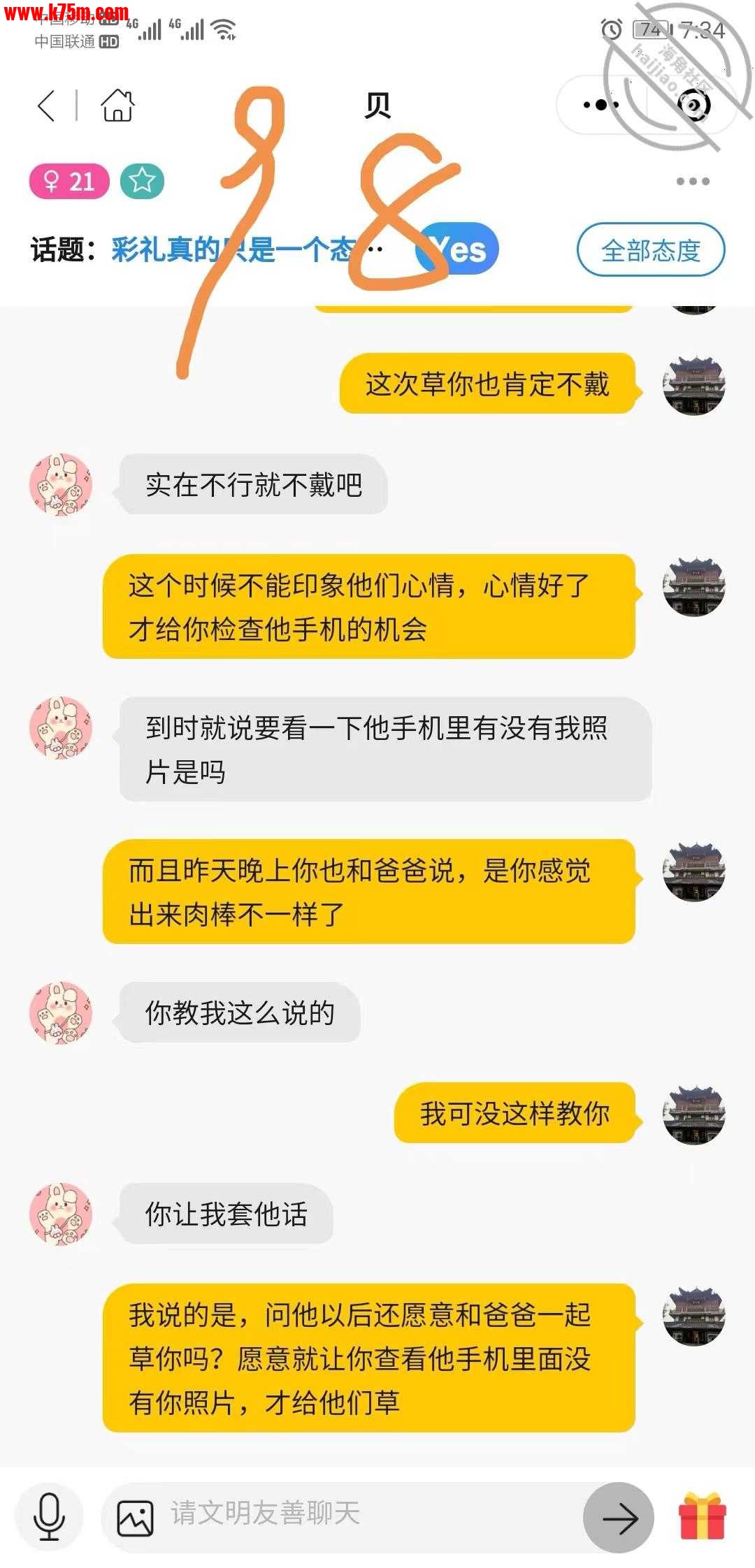Open rabbit avatar beside 你教我这么说的
The width and height of the screenshot is (755, 1568).
pos(61,1012)
